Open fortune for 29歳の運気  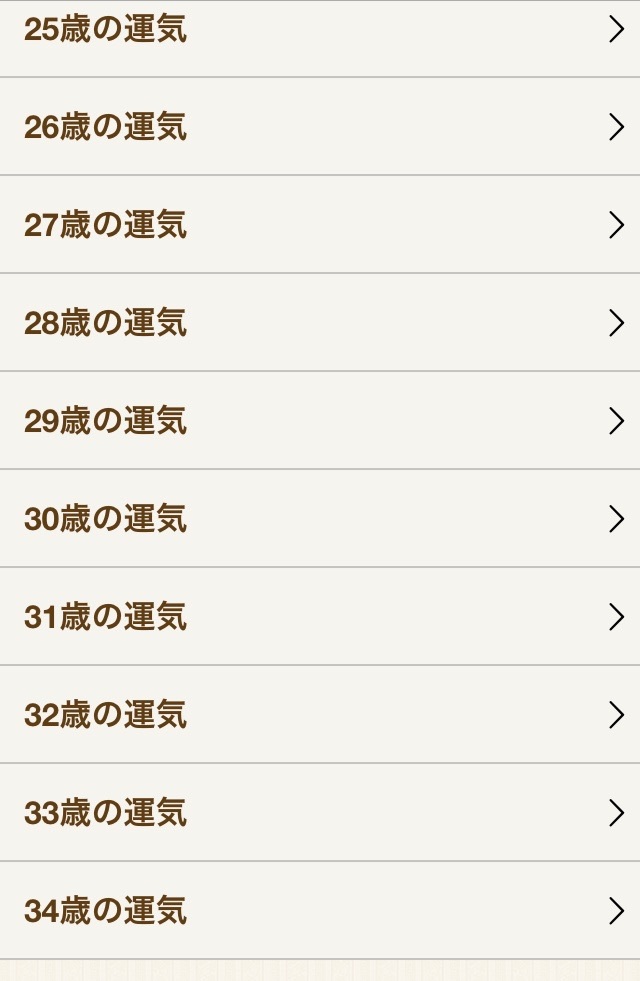point(320,421)
